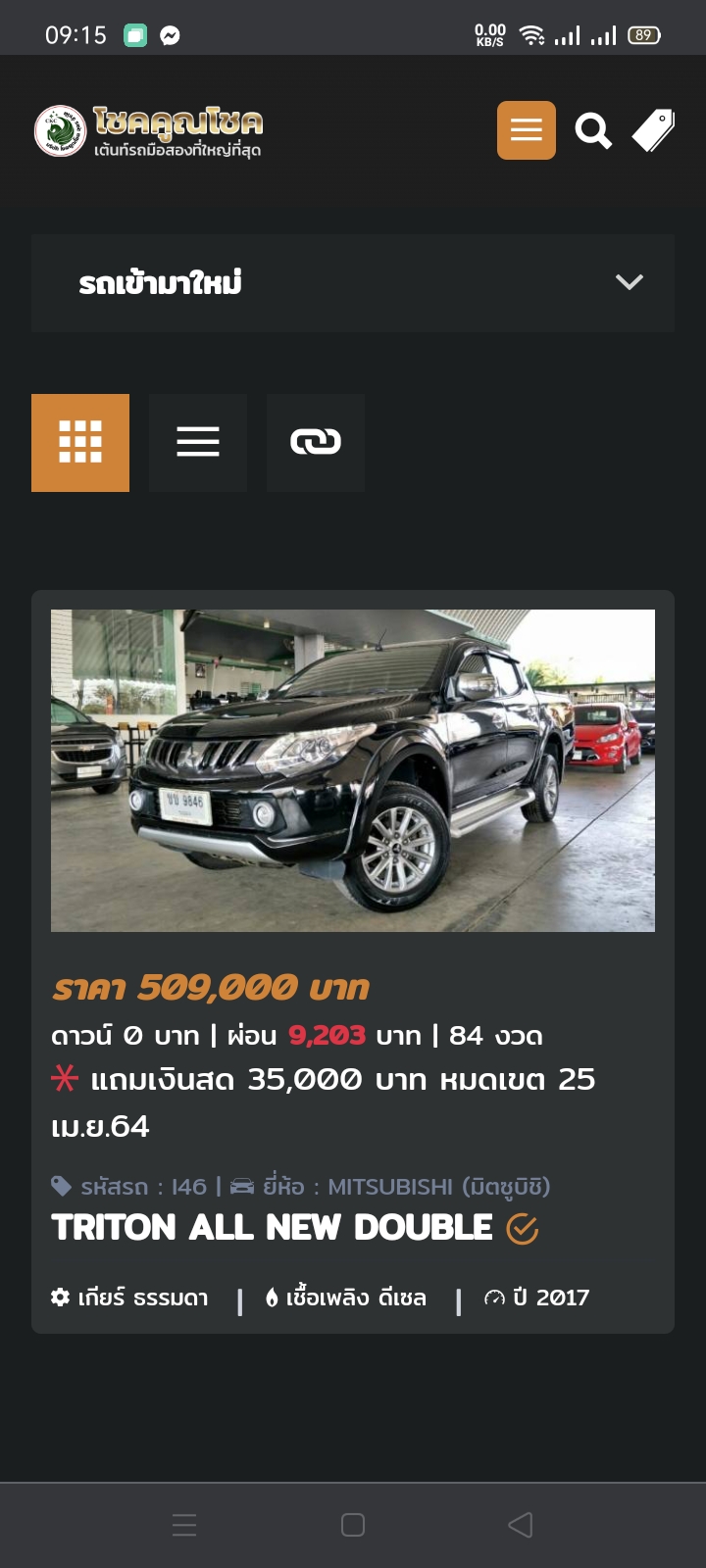Tap the price tag icon
The width and height of the screenshot is (706, 1568).
[653, 130]
